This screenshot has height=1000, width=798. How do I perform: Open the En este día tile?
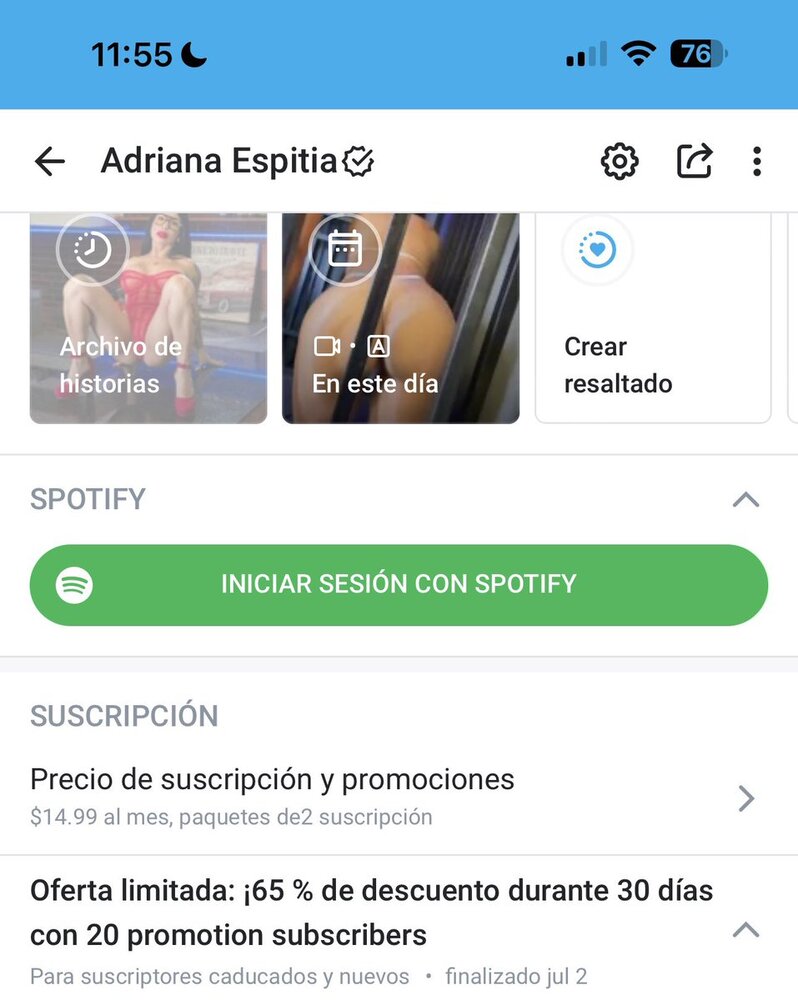point(400,318)
